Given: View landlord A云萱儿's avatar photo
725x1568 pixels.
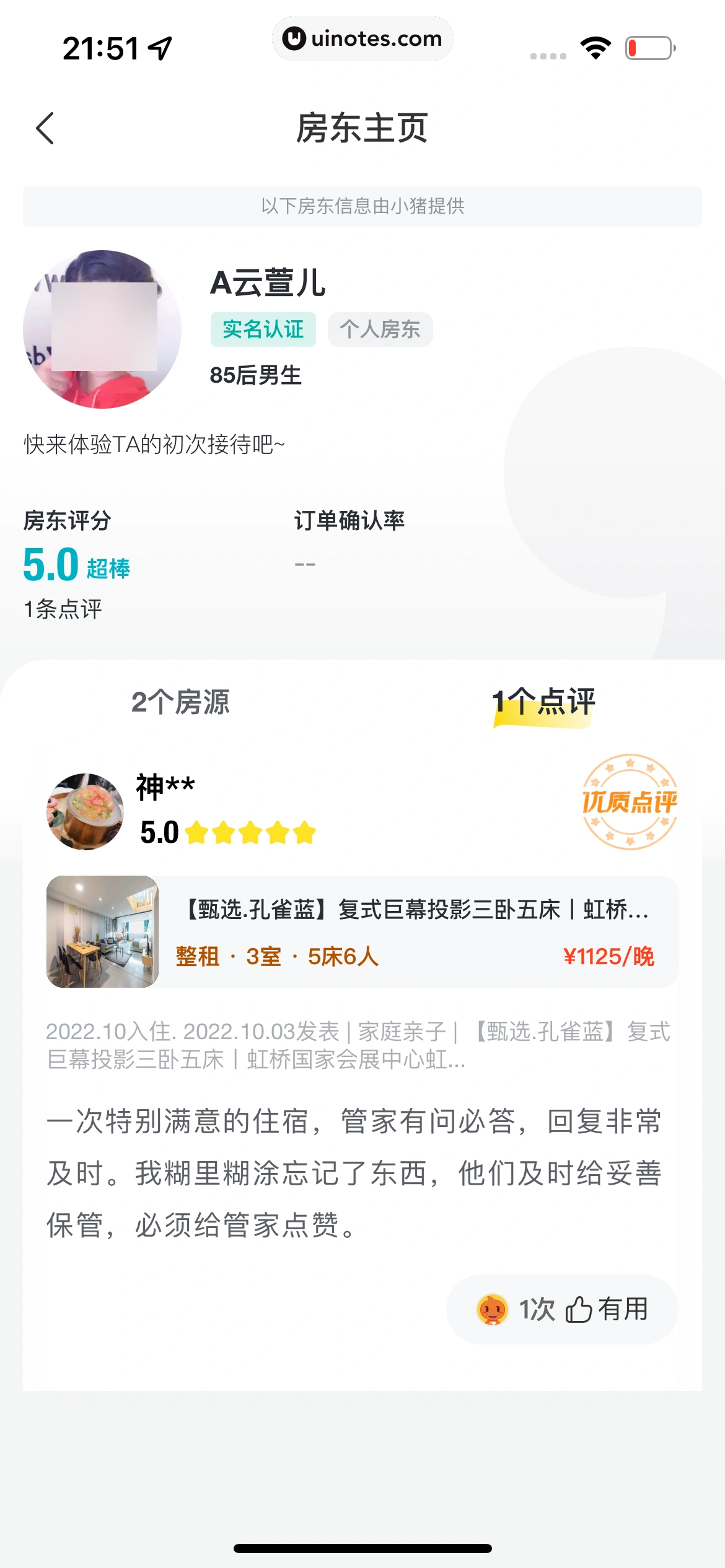Looking at the screenshot, I should tap(102, 329).
